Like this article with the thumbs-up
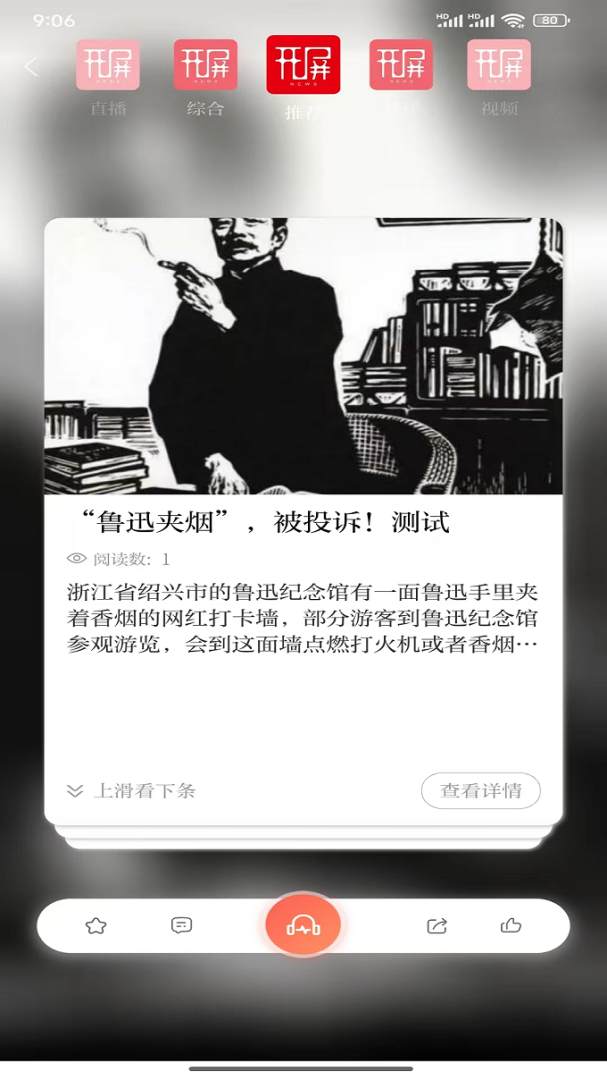 point(511,926)
